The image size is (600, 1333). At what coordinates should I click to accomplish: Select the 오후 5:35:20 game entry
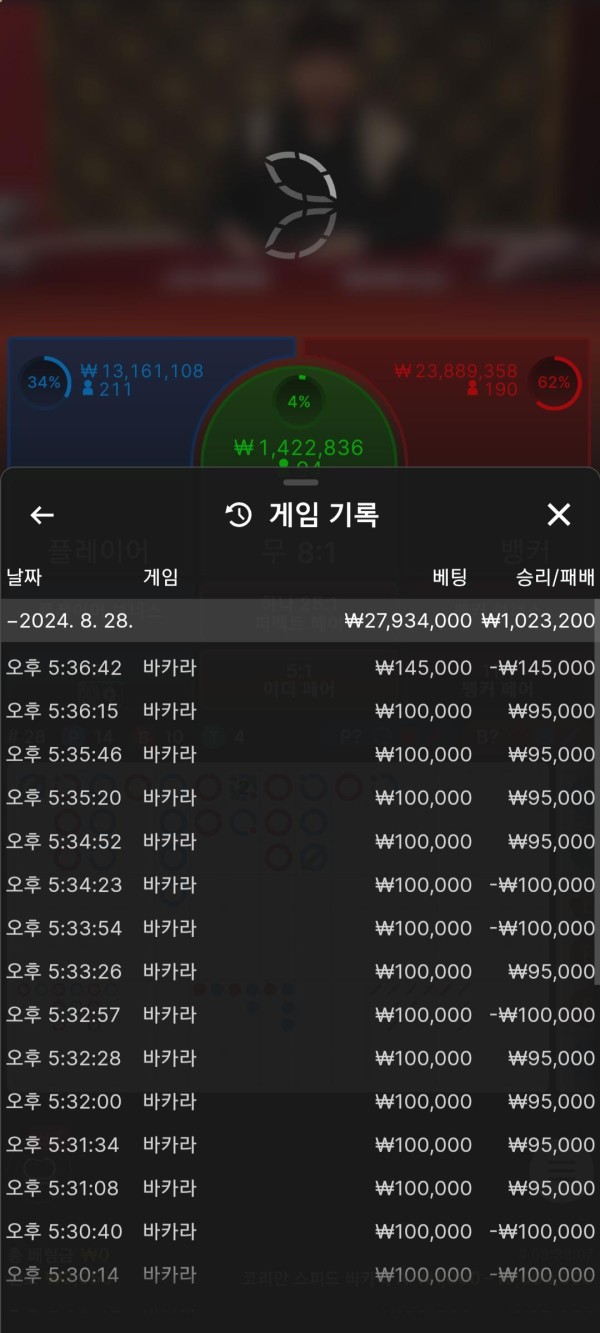(300, 798)
